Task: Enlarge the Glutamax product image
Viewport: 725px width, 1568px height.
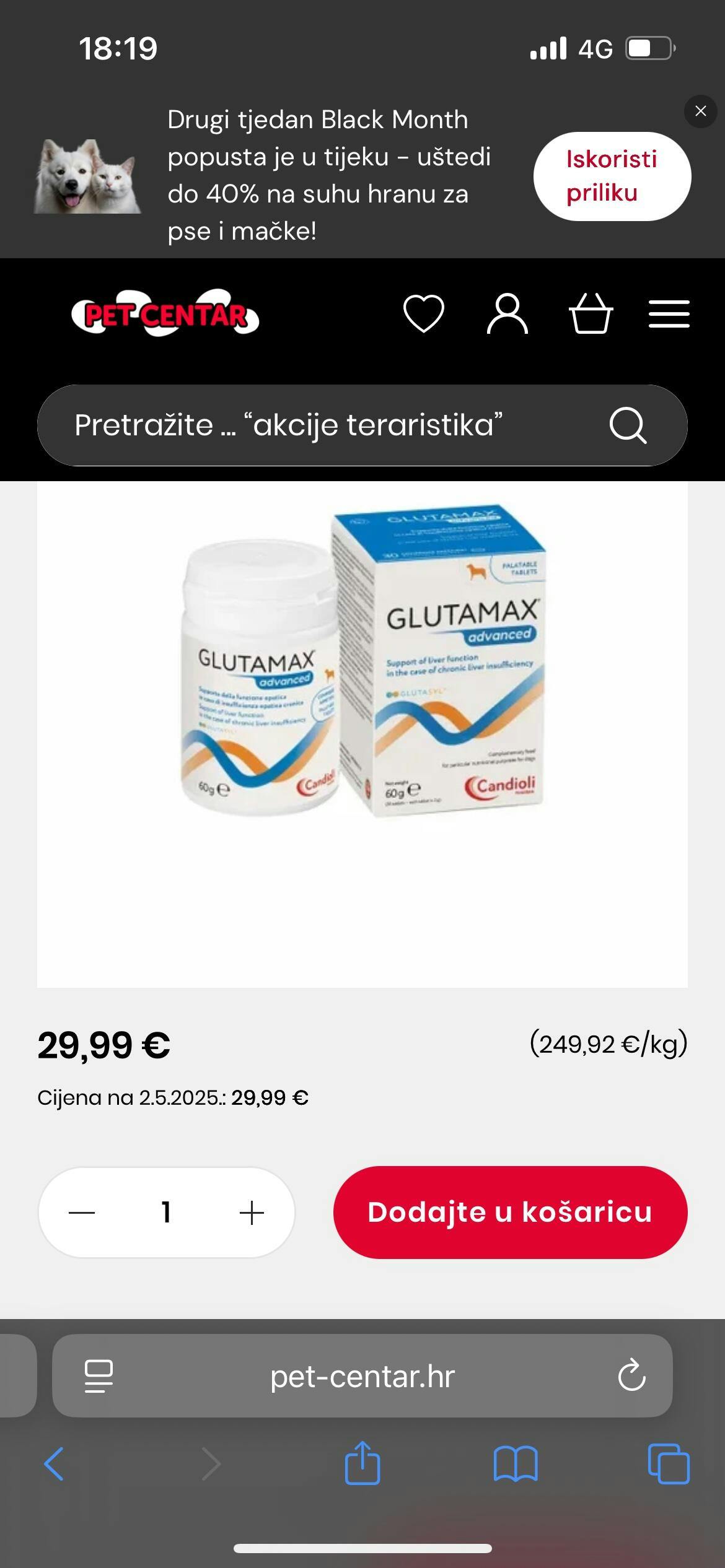Action: pos(362,663)
